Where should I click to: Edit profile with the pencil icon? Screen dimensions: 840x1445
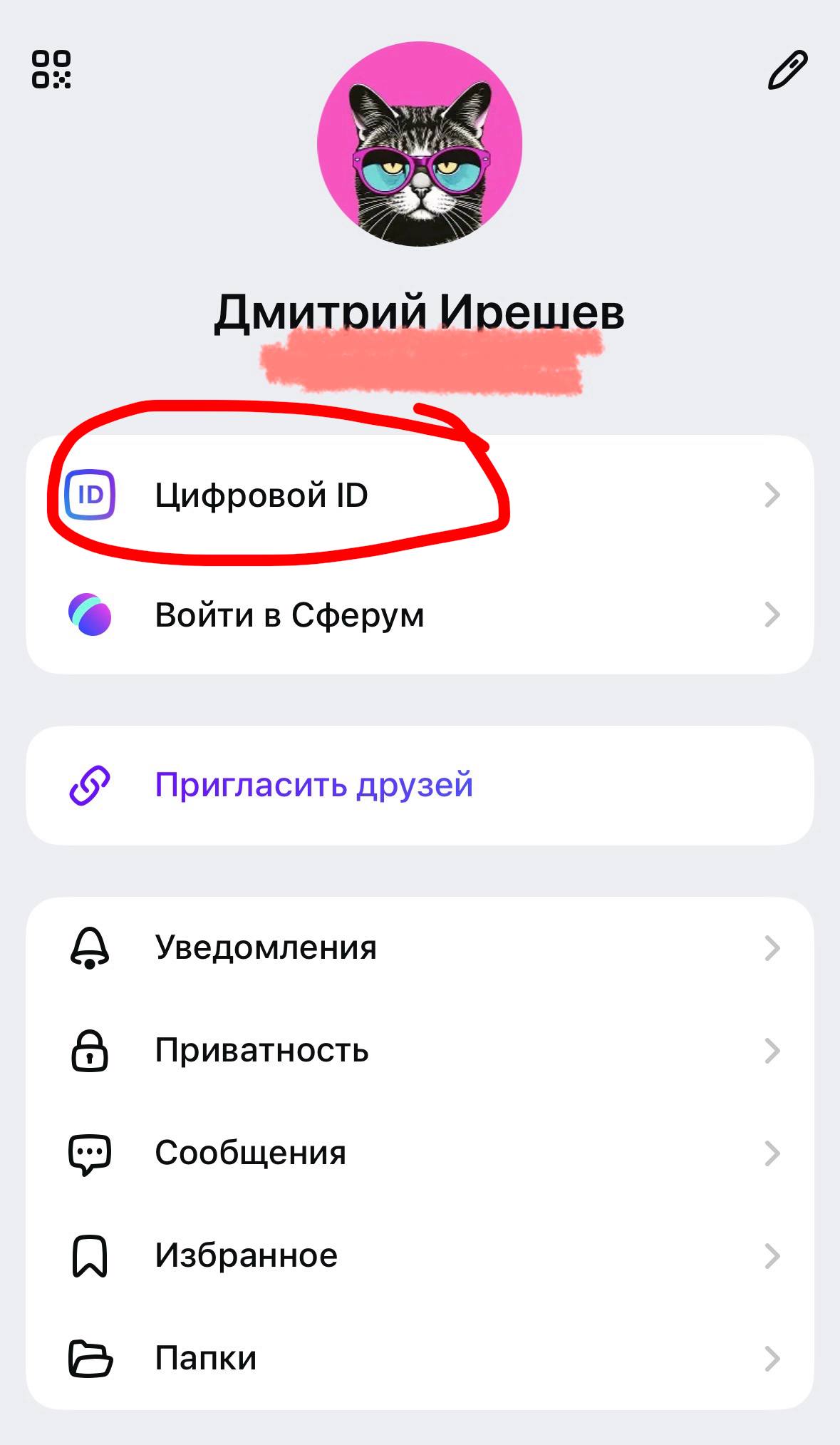[787, 70]
